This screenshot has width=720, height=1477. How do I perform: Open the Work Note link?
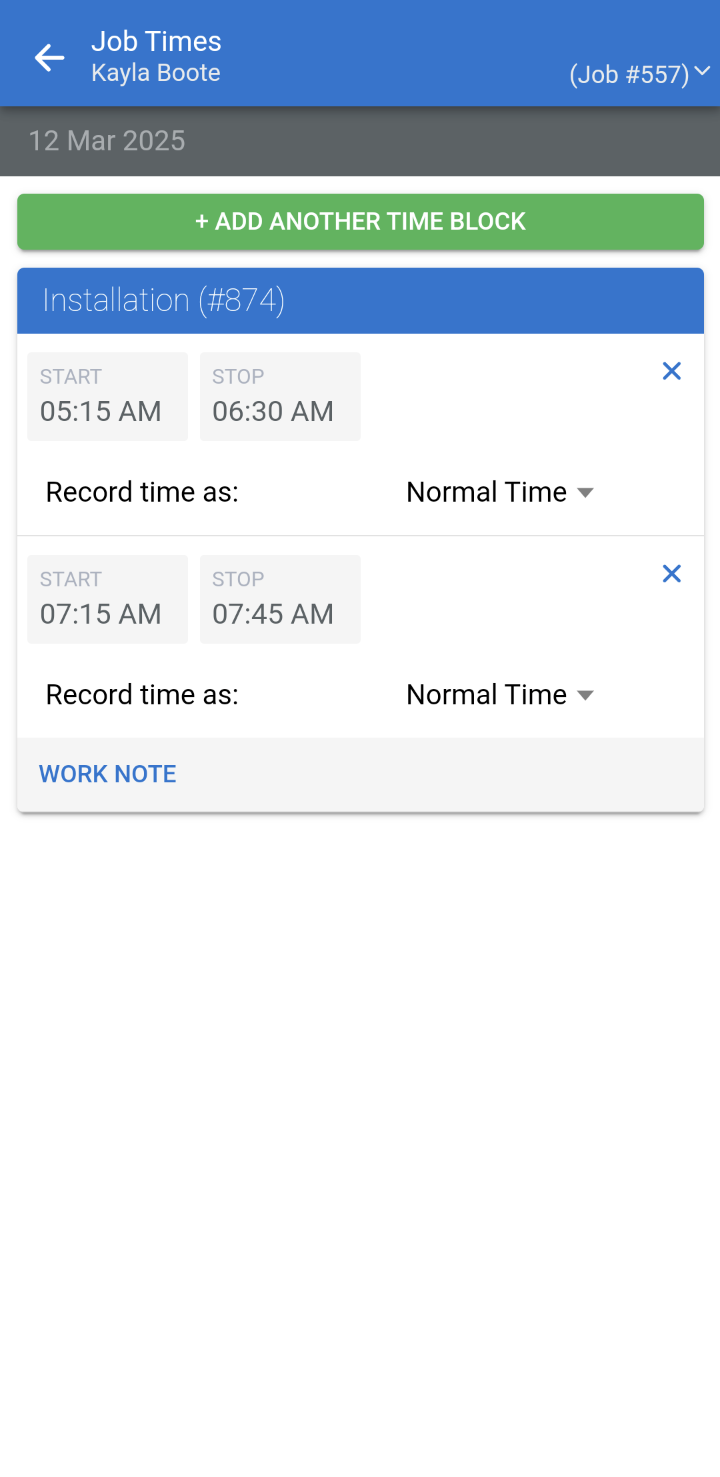pyautogui.click(x=108, y=774)
